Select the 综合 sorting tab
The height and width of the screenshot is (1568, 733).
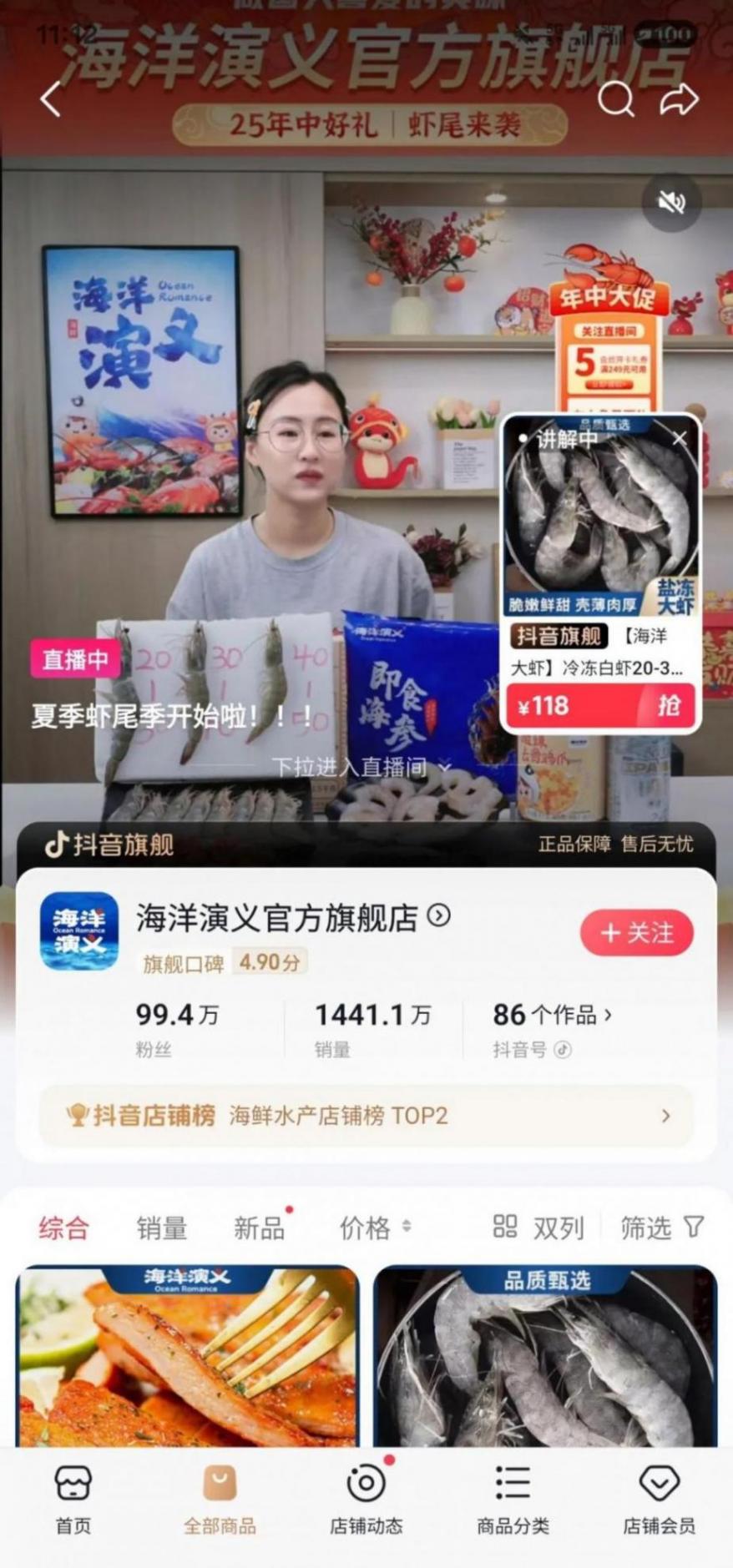coord(63,1228)
